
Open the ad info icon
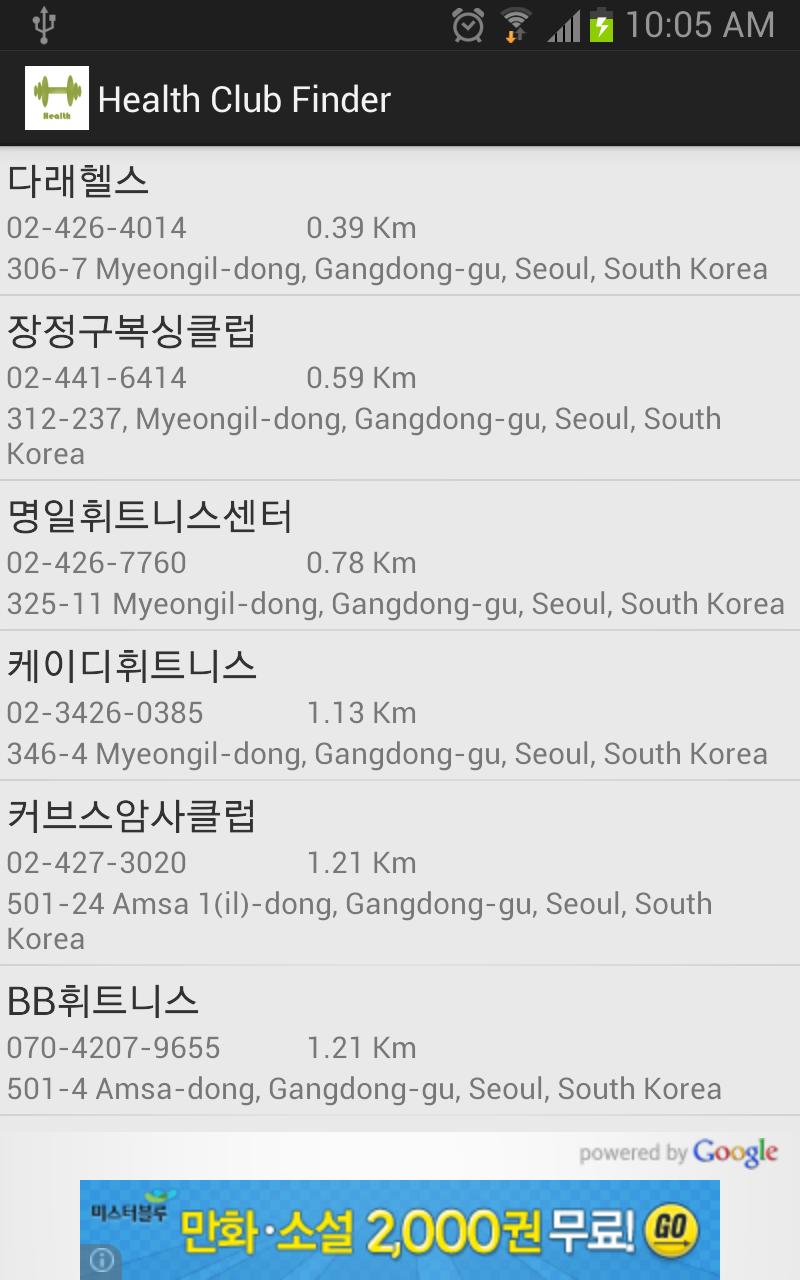point(101,1260)
